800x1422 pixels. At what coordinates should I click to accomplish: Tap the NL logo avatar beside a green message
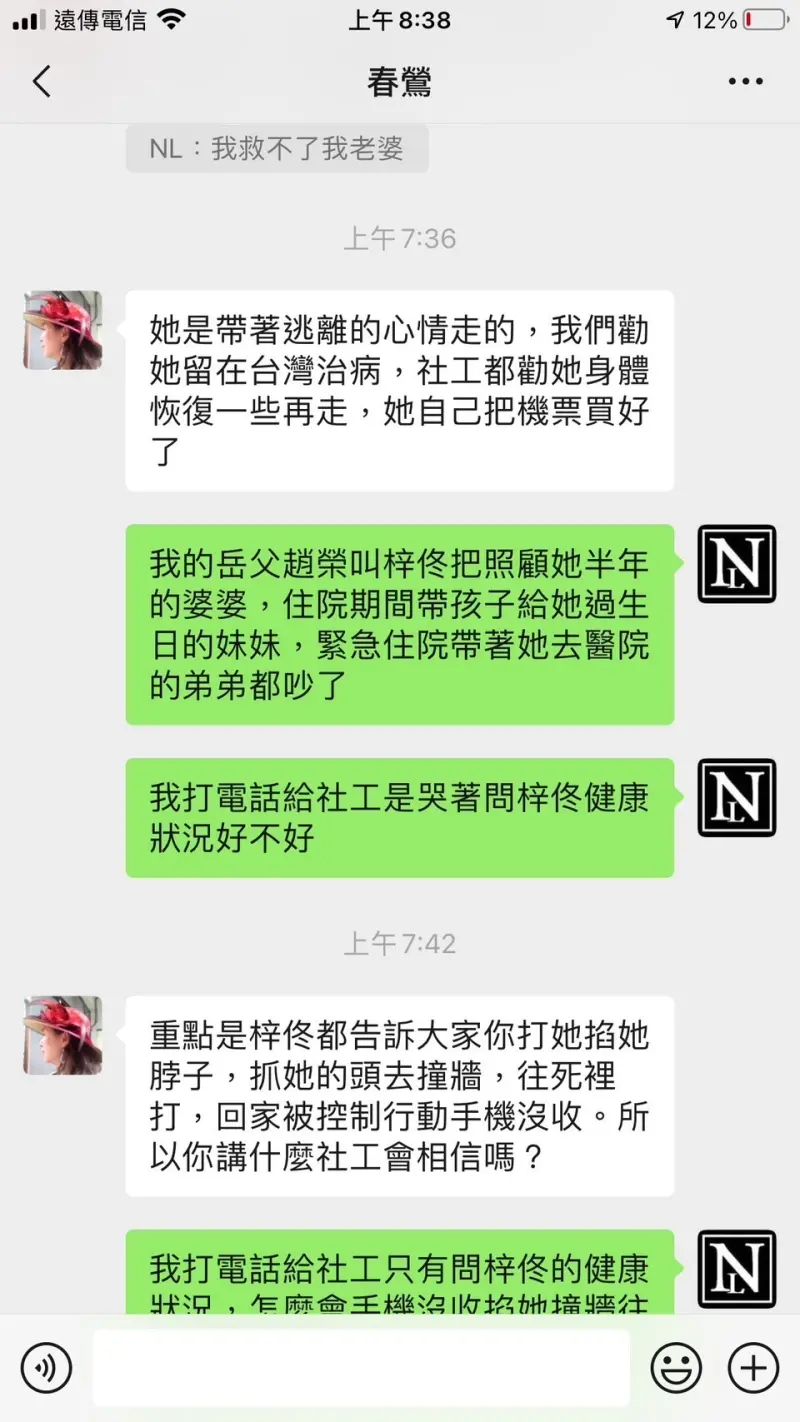pyautogui.click(x=737, y=563)
